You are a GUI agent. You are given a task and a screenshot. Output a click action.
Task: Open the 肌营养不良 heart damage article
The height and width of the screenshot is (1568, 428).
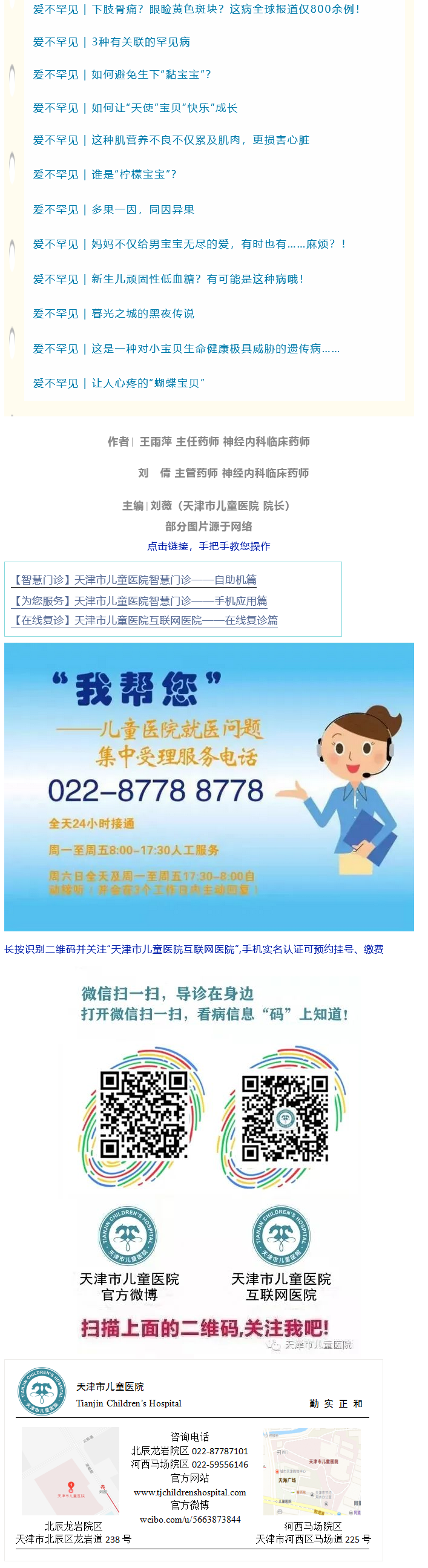click(171, 140)
